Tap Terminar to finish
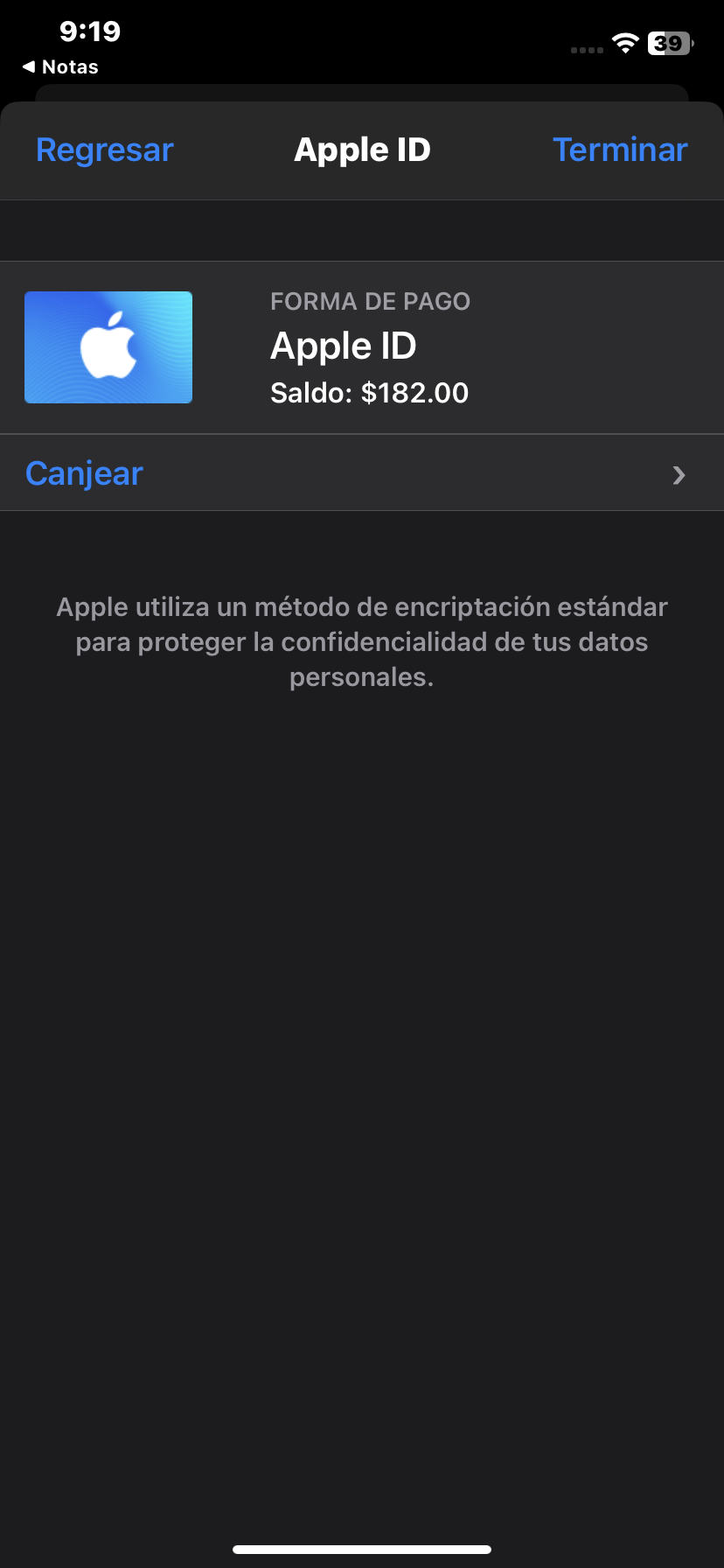Viewport: 724px width, 1568px height. pos(620,150)
